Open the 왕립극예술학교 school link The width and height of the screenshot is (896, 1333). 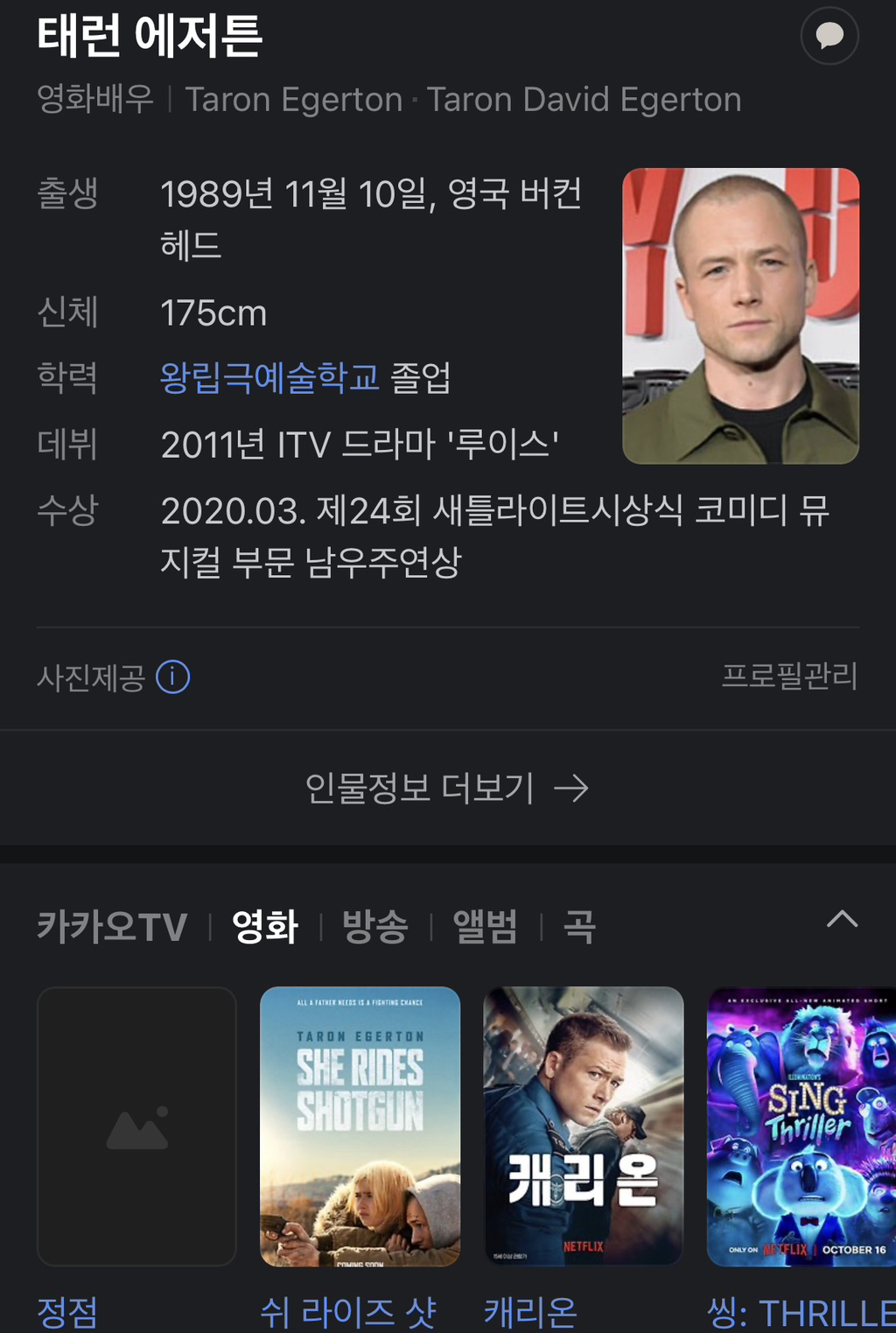point(267,376)
